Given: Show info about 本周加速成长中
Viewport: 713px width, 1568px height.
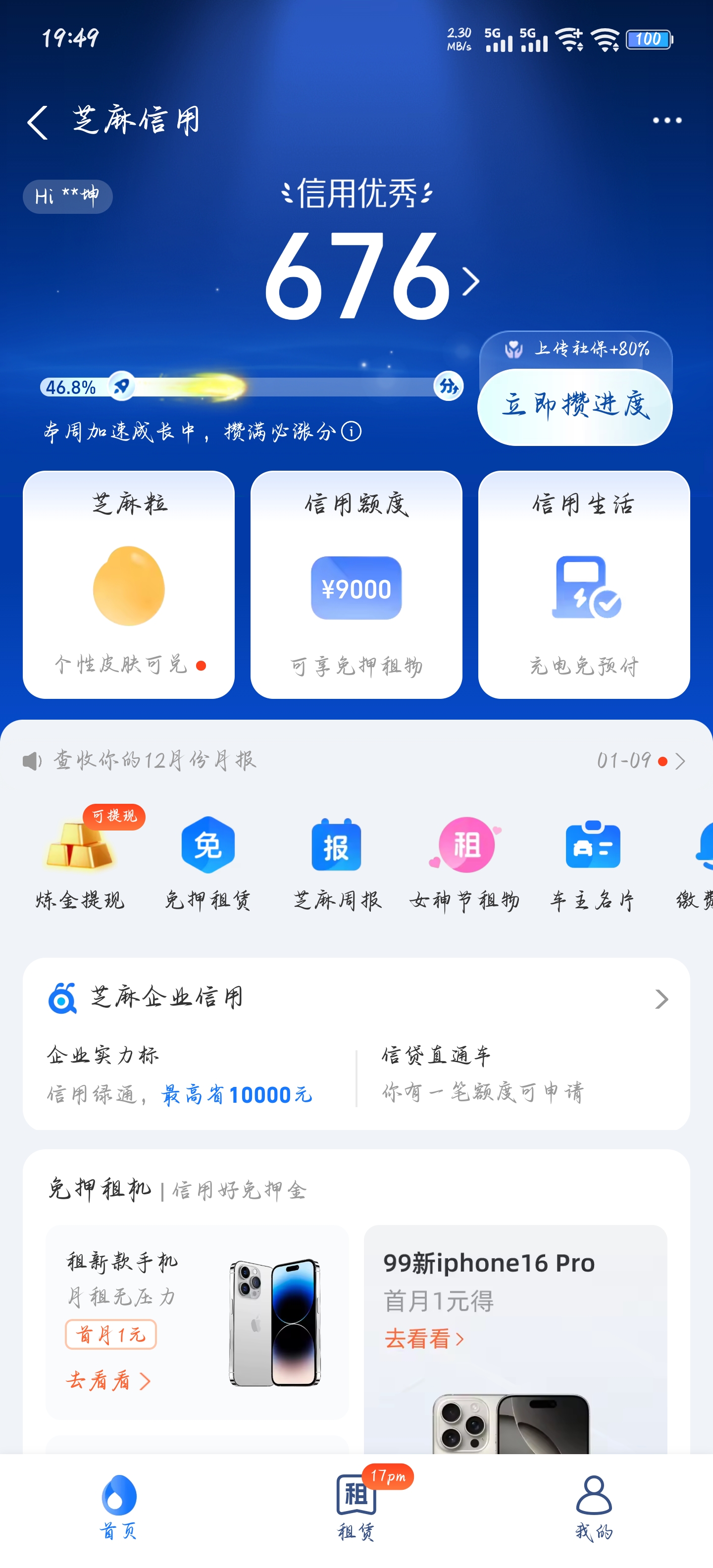Looking at the screenshot, I should (352, 432).
